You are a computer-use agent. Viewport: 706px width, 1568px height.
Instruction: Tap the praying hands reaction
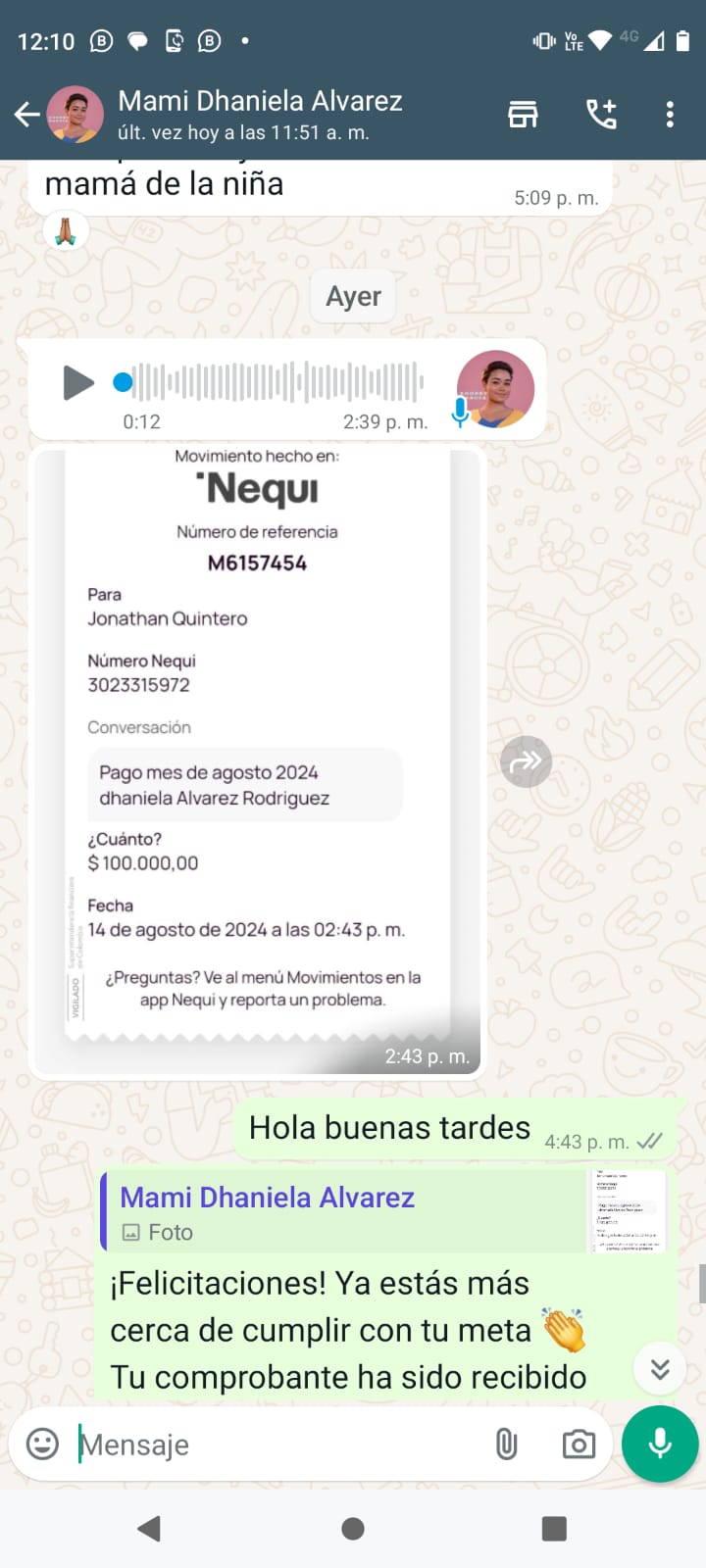click(x=66, y=232)
